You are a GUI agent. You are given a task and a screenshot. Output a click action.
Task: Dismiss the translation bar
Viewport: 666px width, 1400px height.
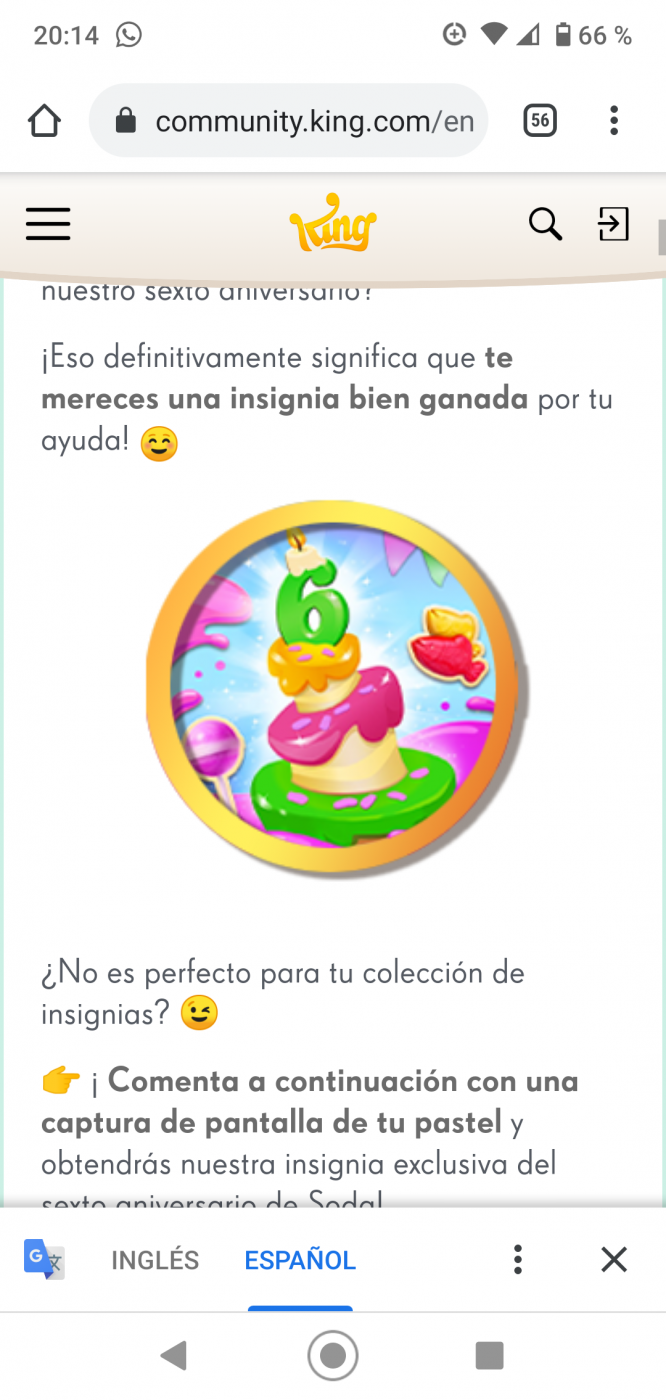pyautogui.click(x=613, y=1260)
